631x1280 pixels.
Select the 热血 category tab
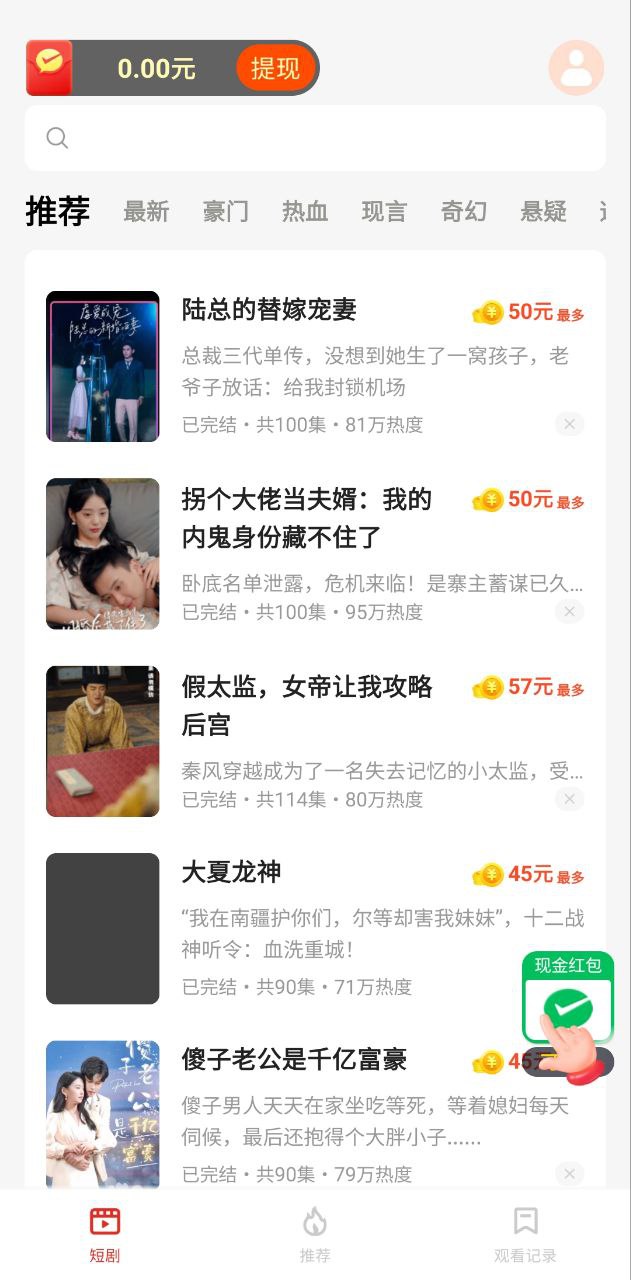(305, 211)
